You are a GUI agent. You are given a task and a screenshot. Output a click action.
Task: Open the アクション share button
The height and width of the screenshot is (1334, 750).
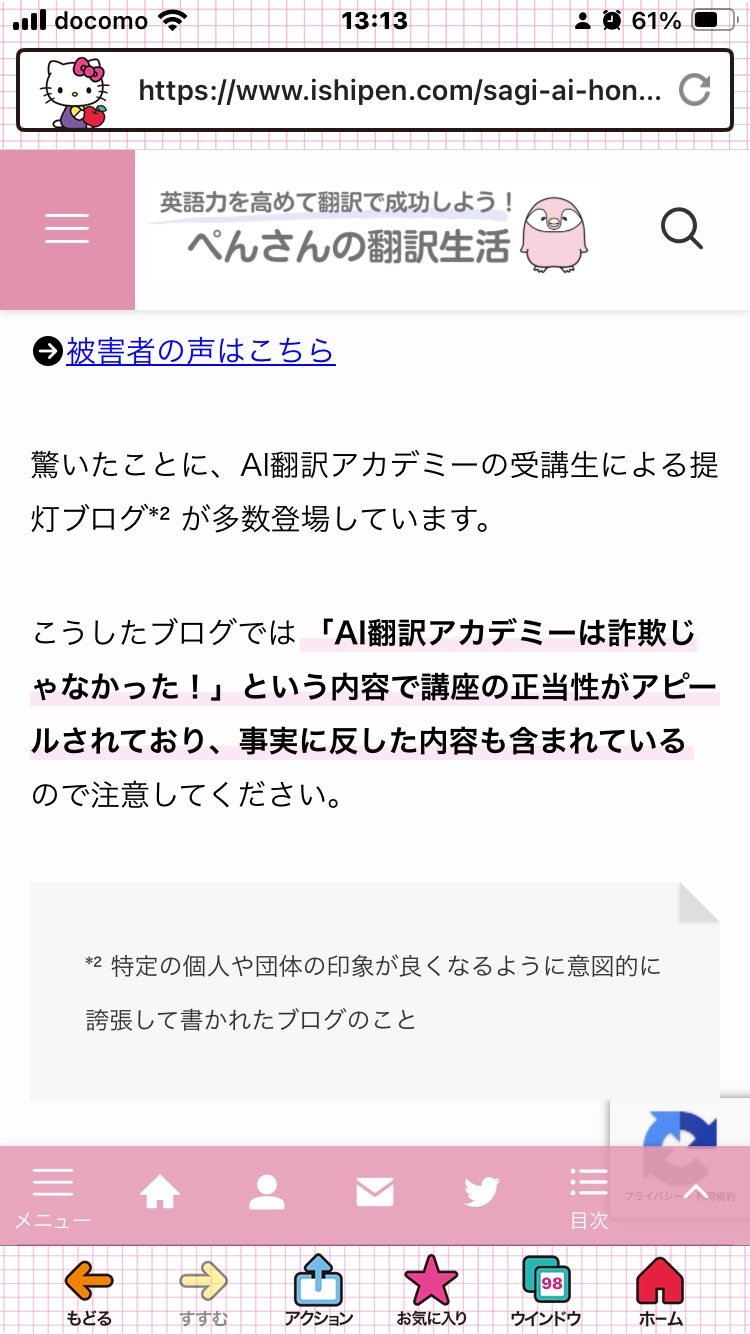[318, 1292]
